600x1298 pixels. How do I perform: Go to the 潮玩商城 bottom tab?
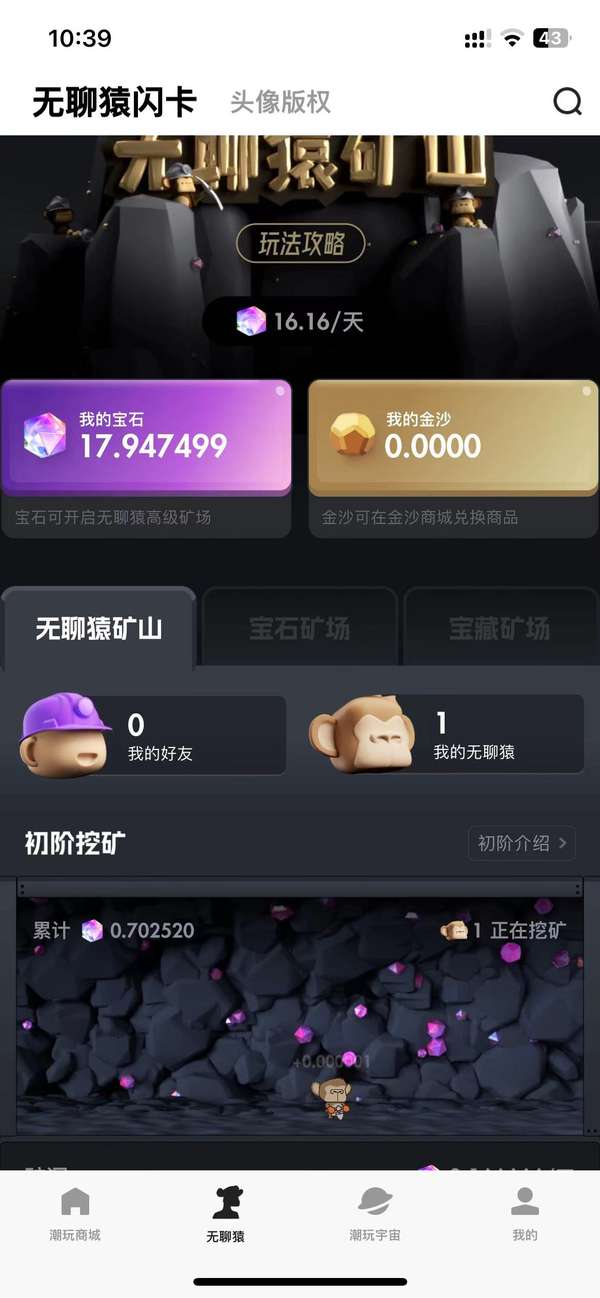[75, 1214]
